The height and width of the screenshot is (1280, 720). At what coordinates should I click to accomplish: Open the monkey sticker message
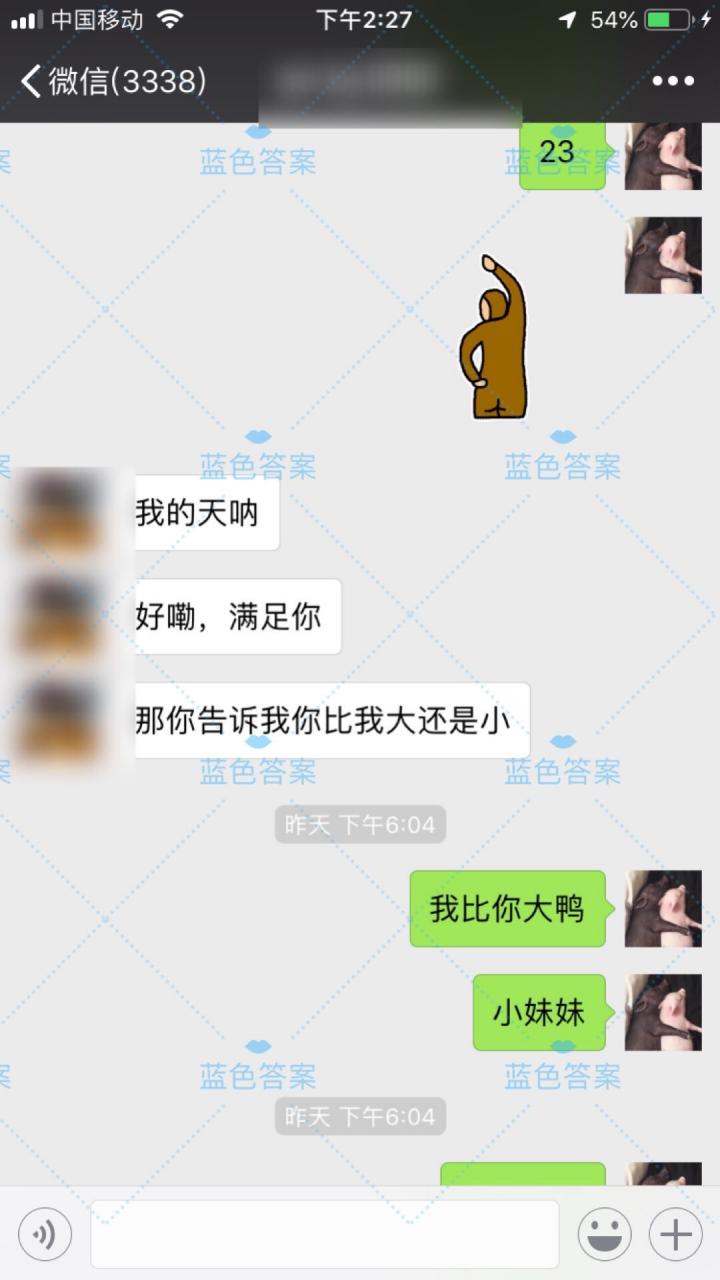coord(493,338)
